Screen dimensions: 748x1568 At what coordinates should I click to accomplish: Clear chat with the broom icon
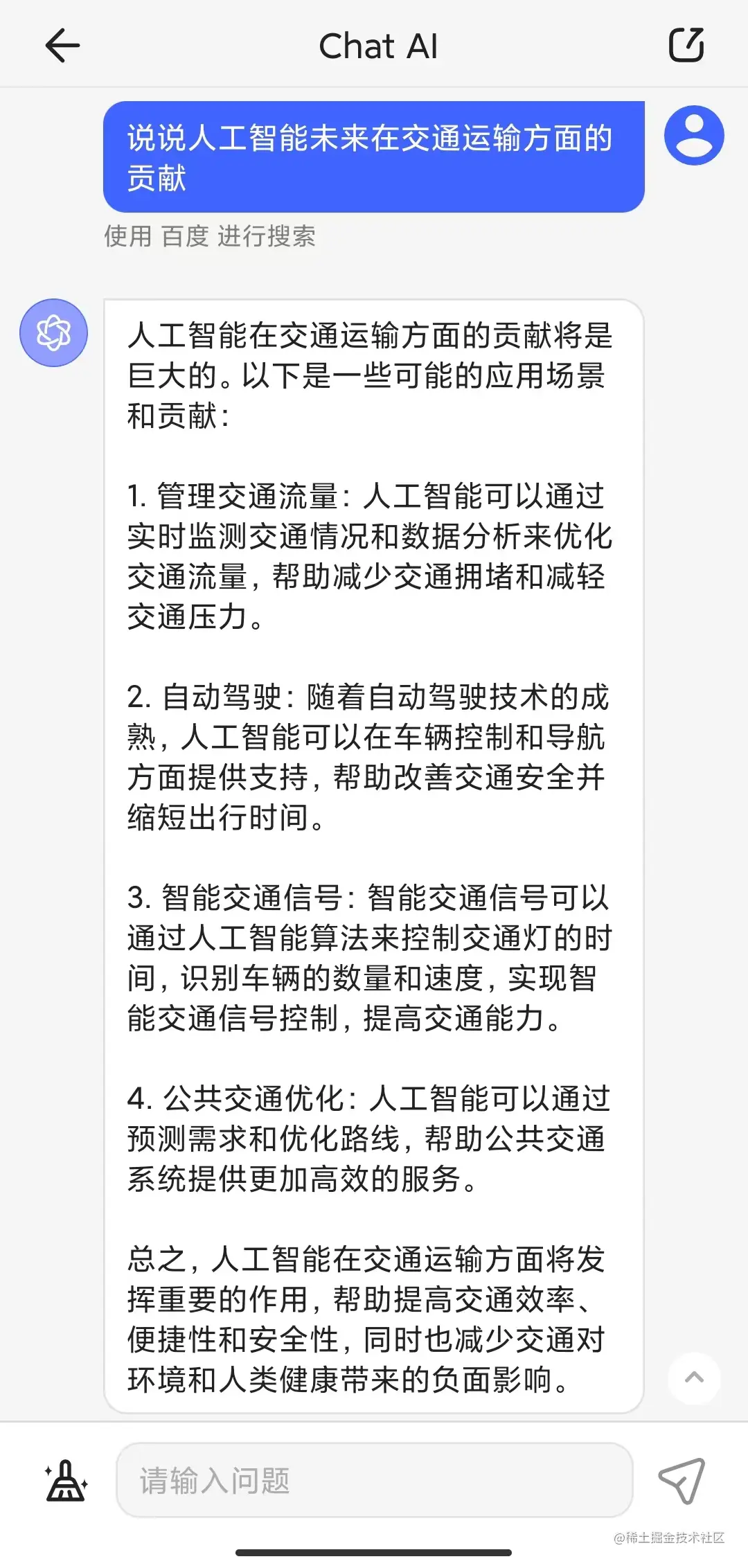[66, 1481]
